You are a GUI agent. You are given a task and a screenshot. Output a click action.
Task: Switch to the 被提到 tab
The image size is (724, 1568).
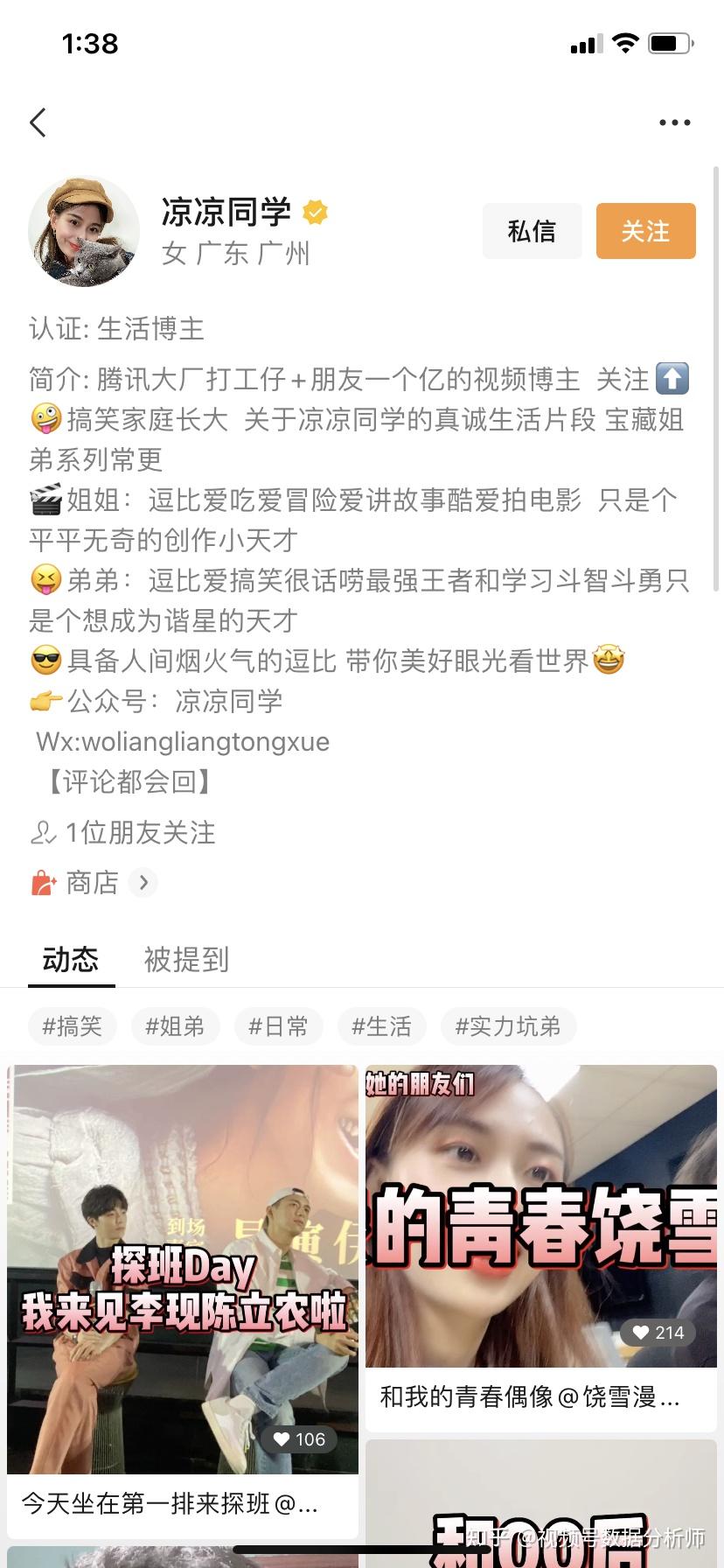(x=186, y=960)
